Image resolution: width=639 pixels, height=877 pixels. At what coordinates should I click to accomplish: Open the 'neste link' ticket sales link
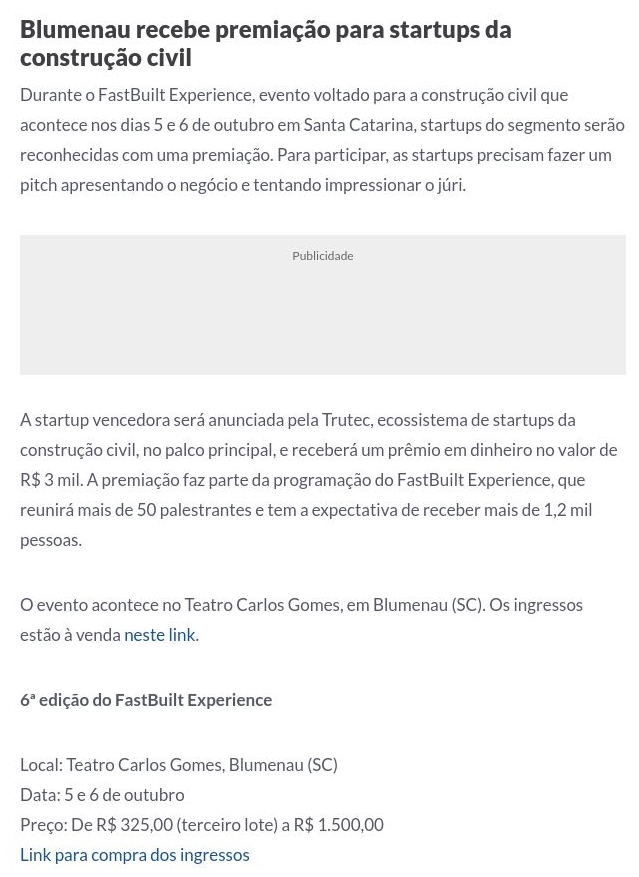[x=160, y=635]
